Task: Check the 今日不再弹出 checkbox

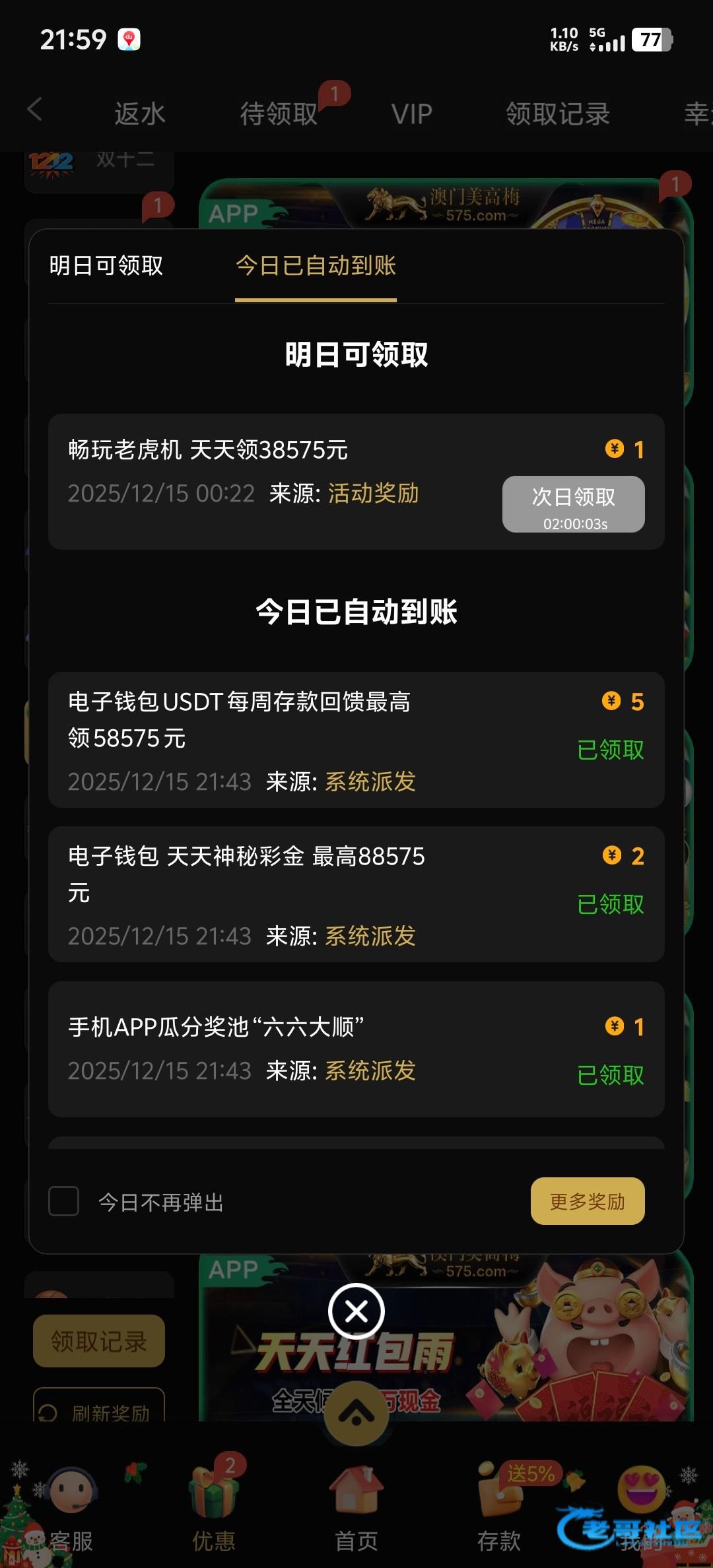Action: pos(64,1201)
